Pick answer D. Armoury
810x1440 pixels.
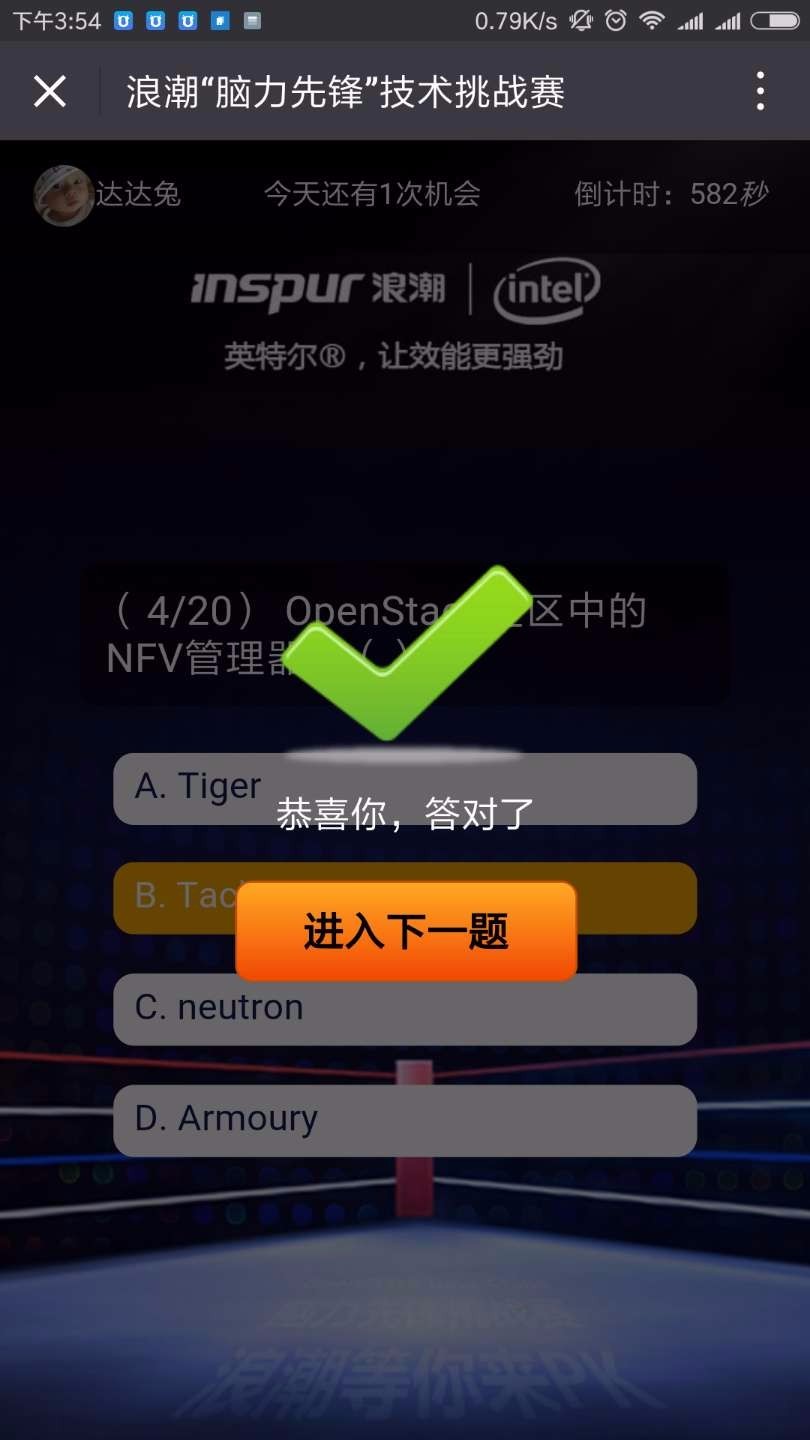pos(404,1120)
